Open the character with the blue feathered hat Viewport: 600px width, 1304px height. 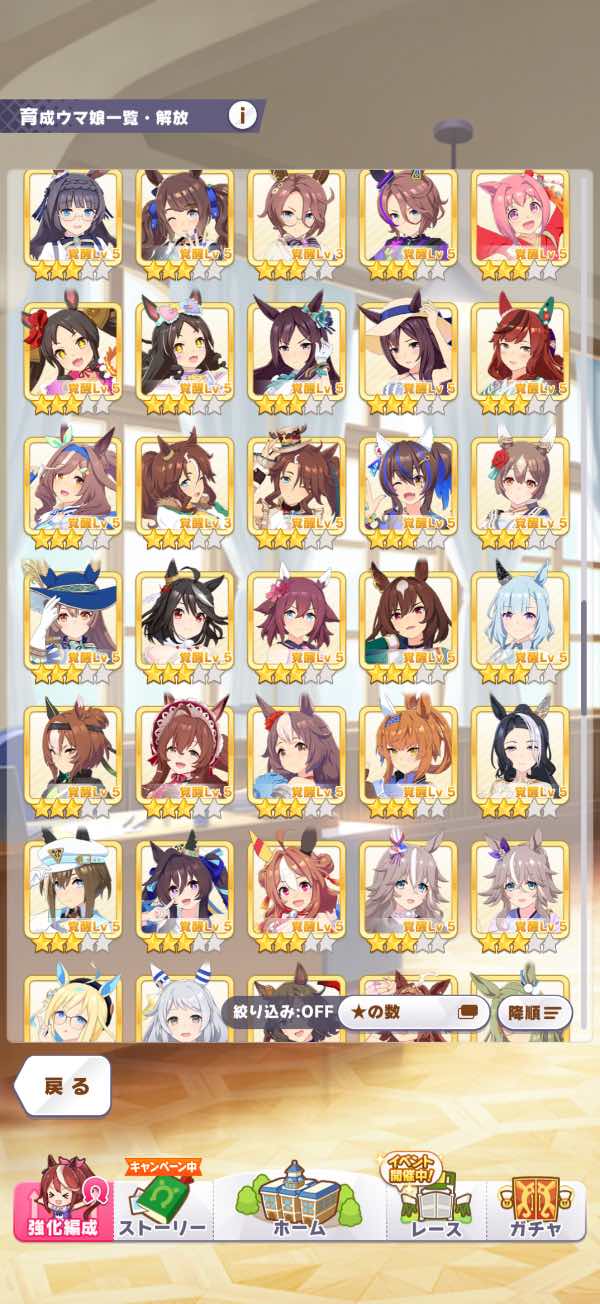tap(72, 620)
